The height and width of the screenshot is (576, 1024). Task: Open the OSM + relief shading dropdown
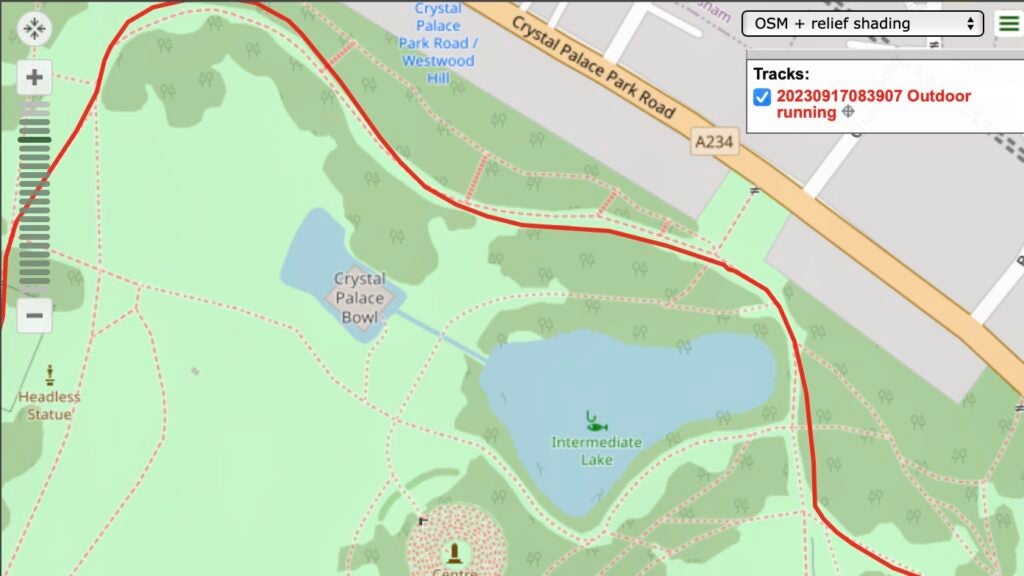pos(862,23)
